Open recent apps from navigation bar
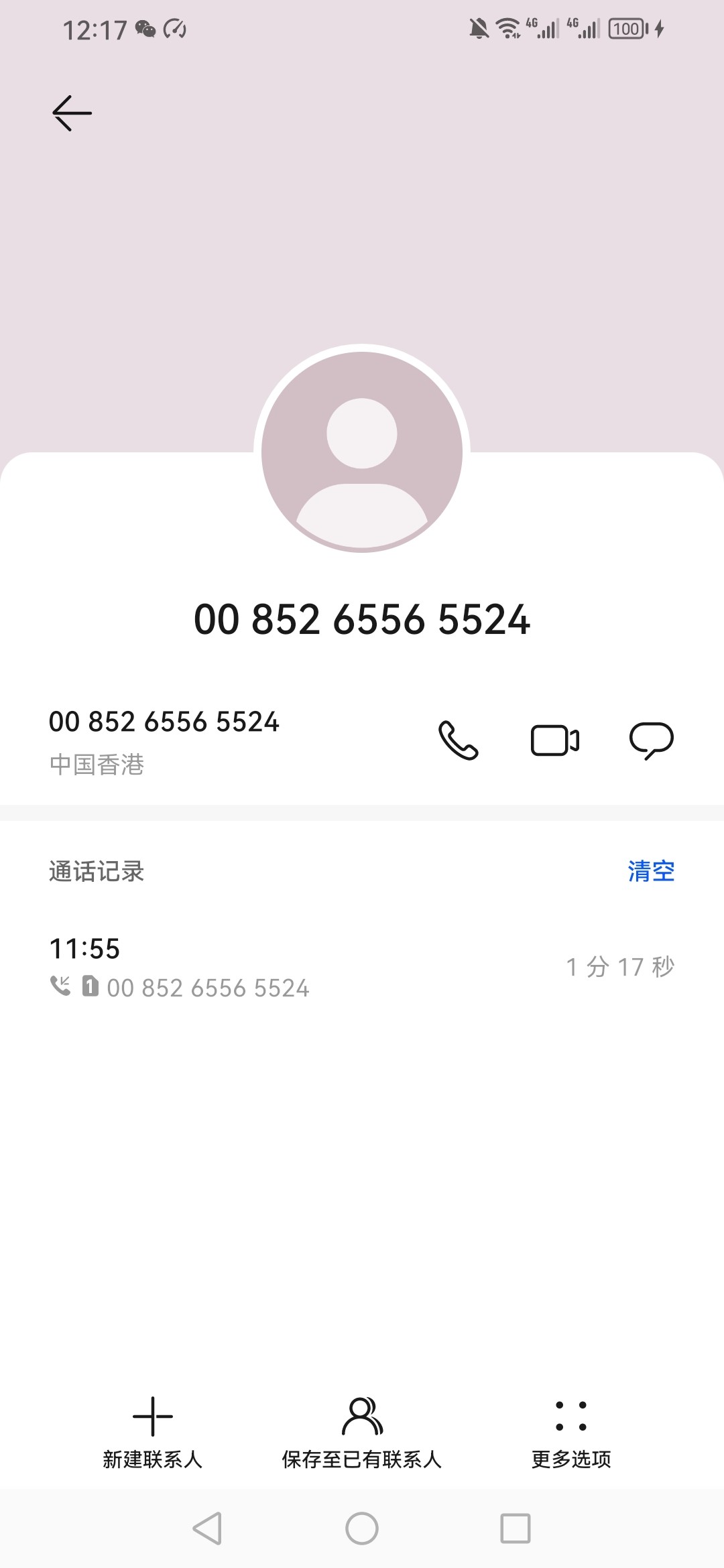The height and width of the screenshot is (1568, 724). [516, 1528]
